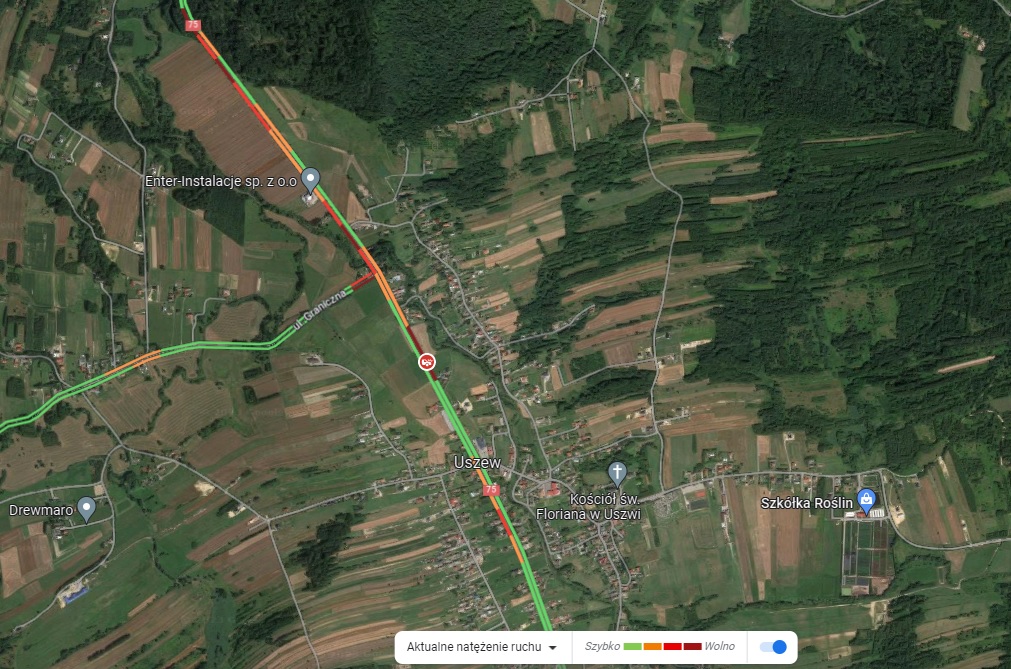Open the Kościół św. Floriana church marker
1011x669 pixels.
pyautogui.click(x=618, y=471)
